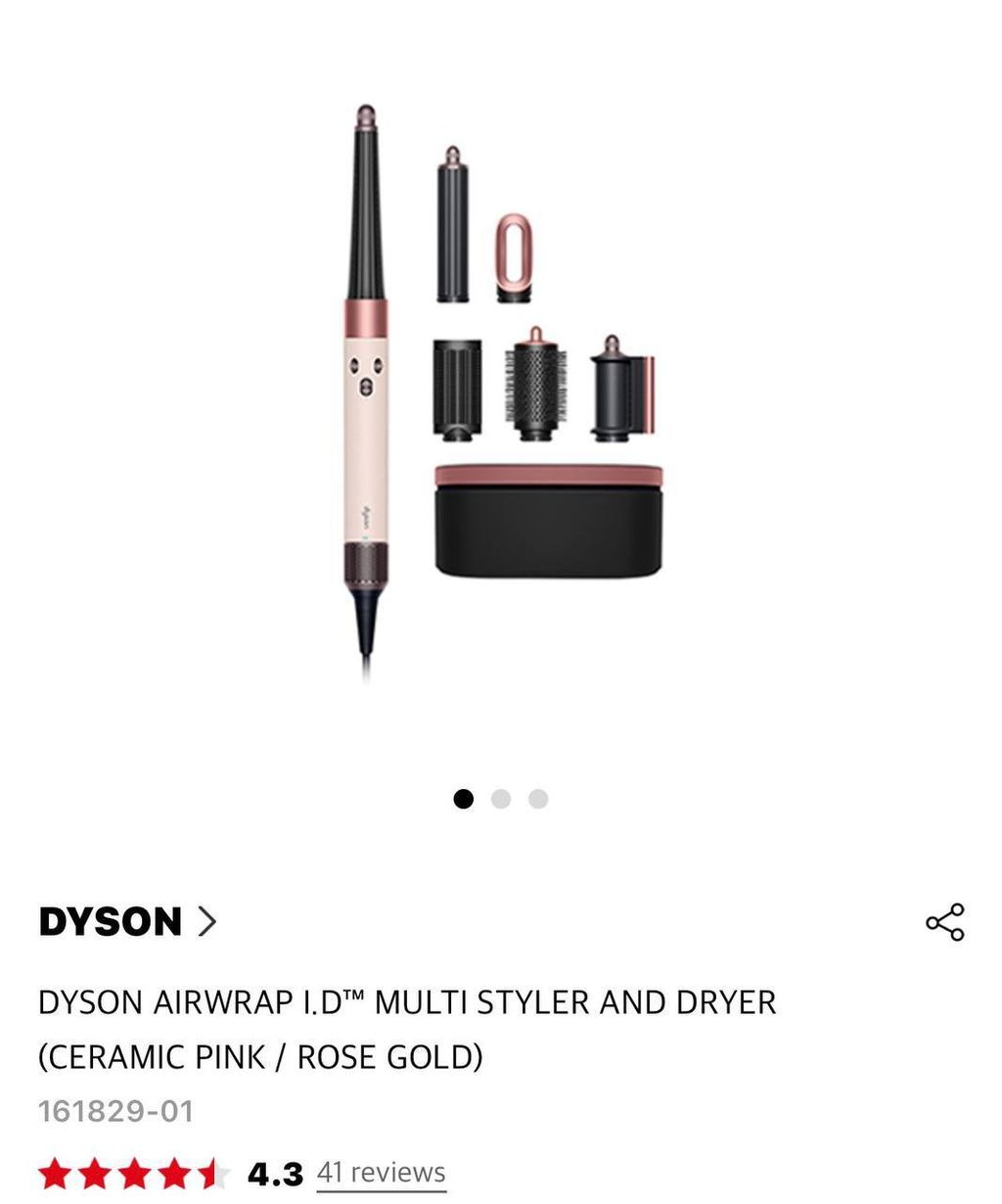
Task: Open the DYSON brand page
Action: [127, 922]
